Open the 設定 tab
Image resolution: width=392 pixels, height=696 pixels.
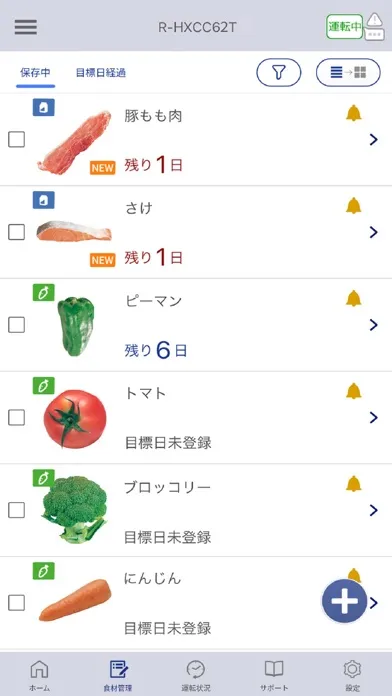[352, 675]
